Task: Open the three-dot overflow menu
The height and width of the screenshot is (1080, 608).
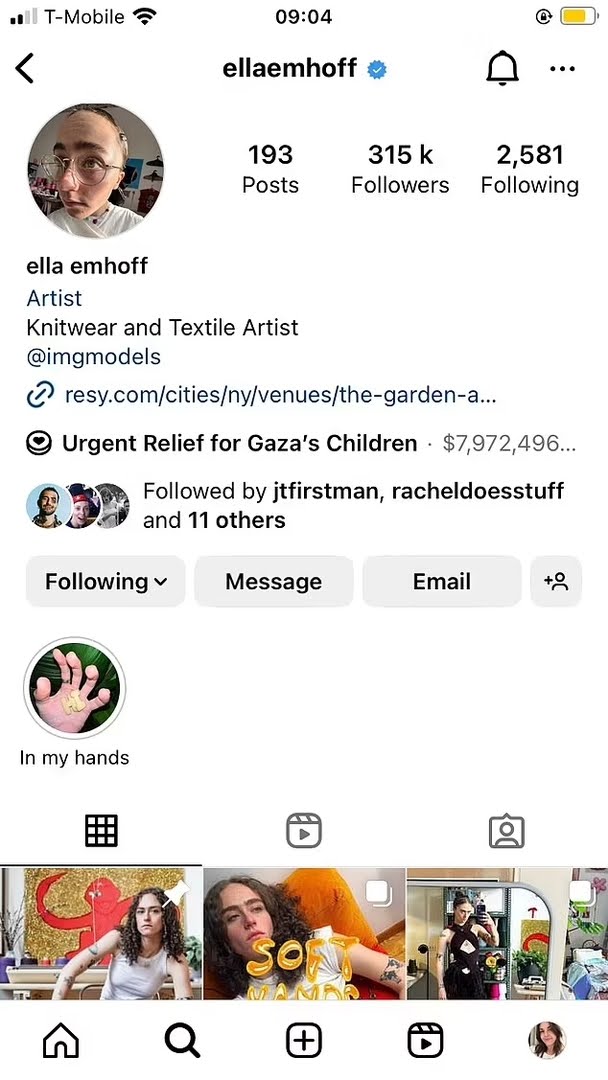Action: pos(562,69)
